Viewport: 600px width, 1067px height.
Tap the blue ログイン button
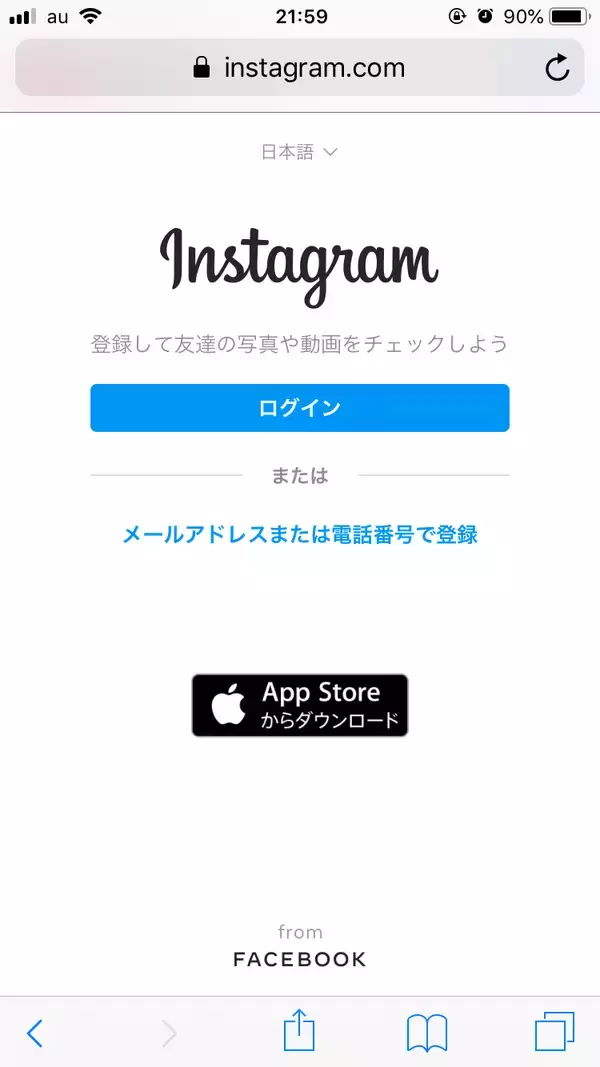tap(300, 408)
